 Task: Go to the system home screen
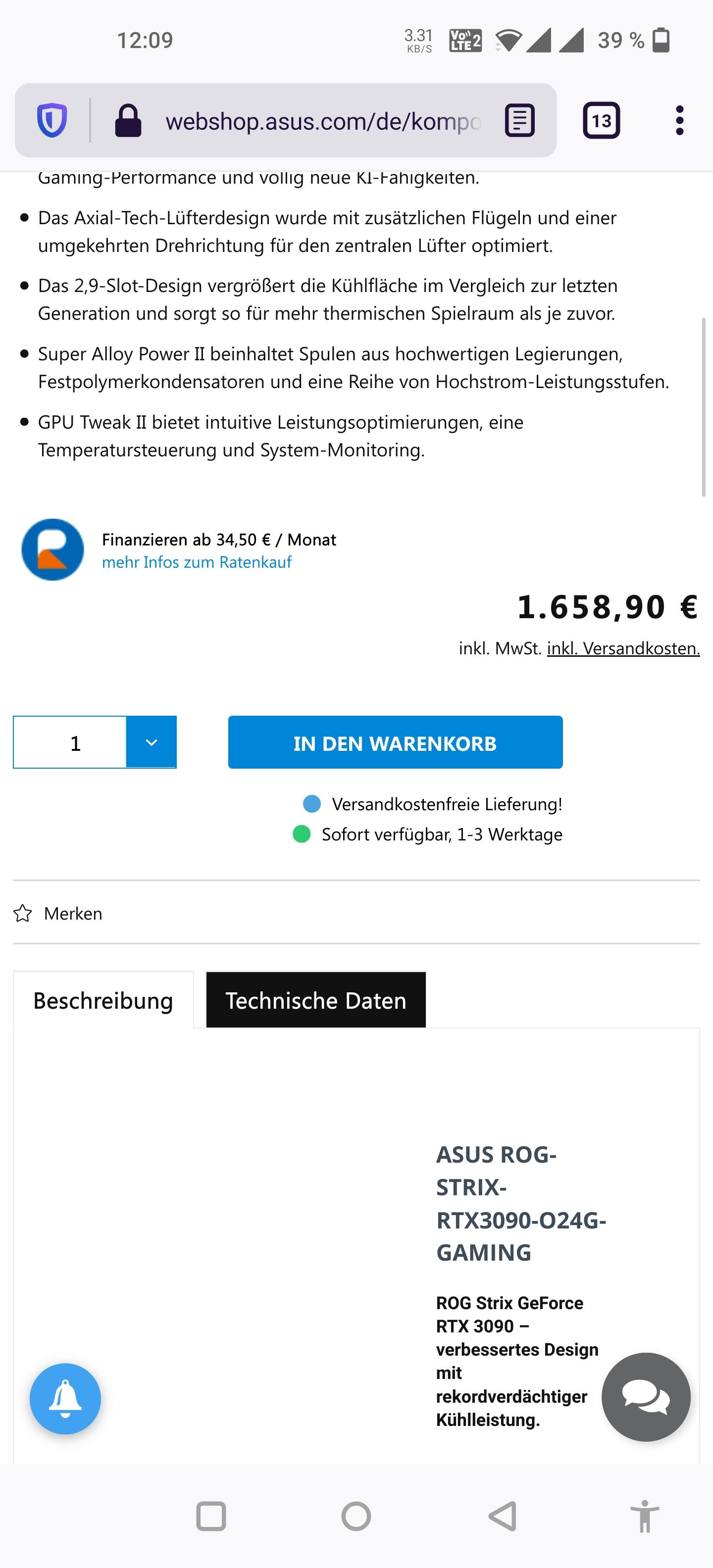click(x=356, y=1516)
